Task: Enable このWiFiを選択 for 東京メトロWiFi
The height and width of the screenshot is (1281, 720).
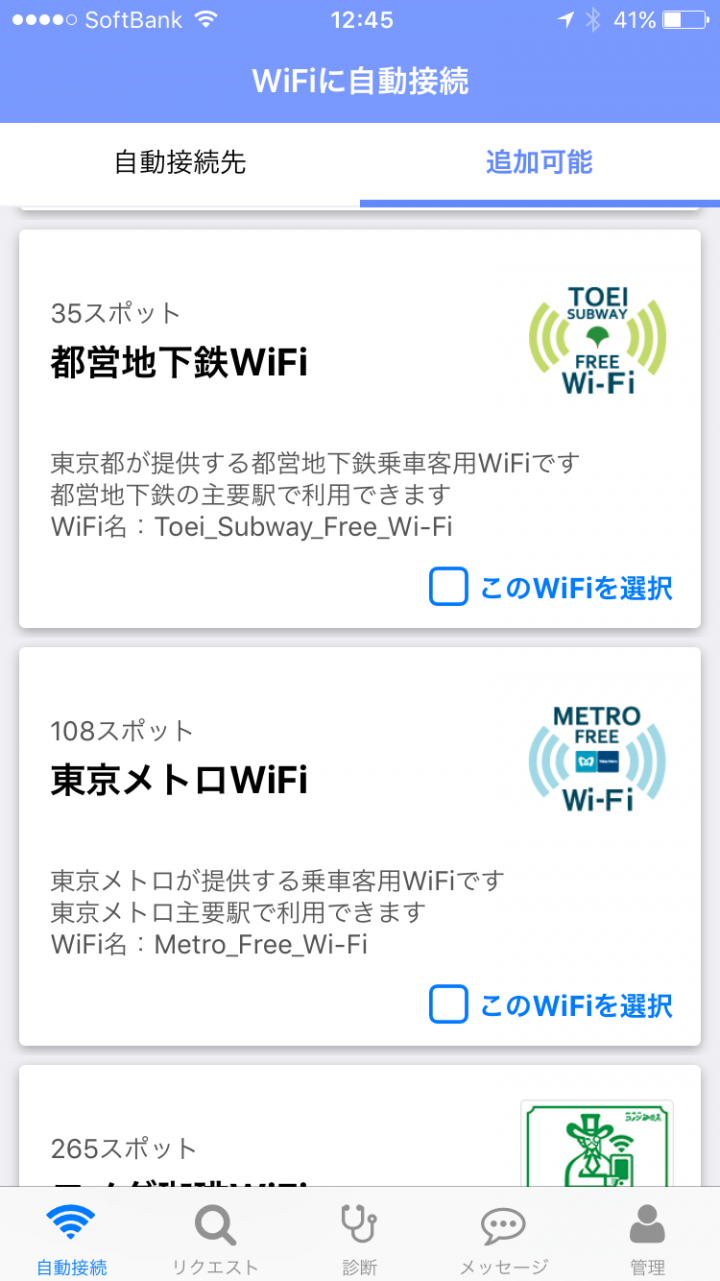Action: 448,1005
